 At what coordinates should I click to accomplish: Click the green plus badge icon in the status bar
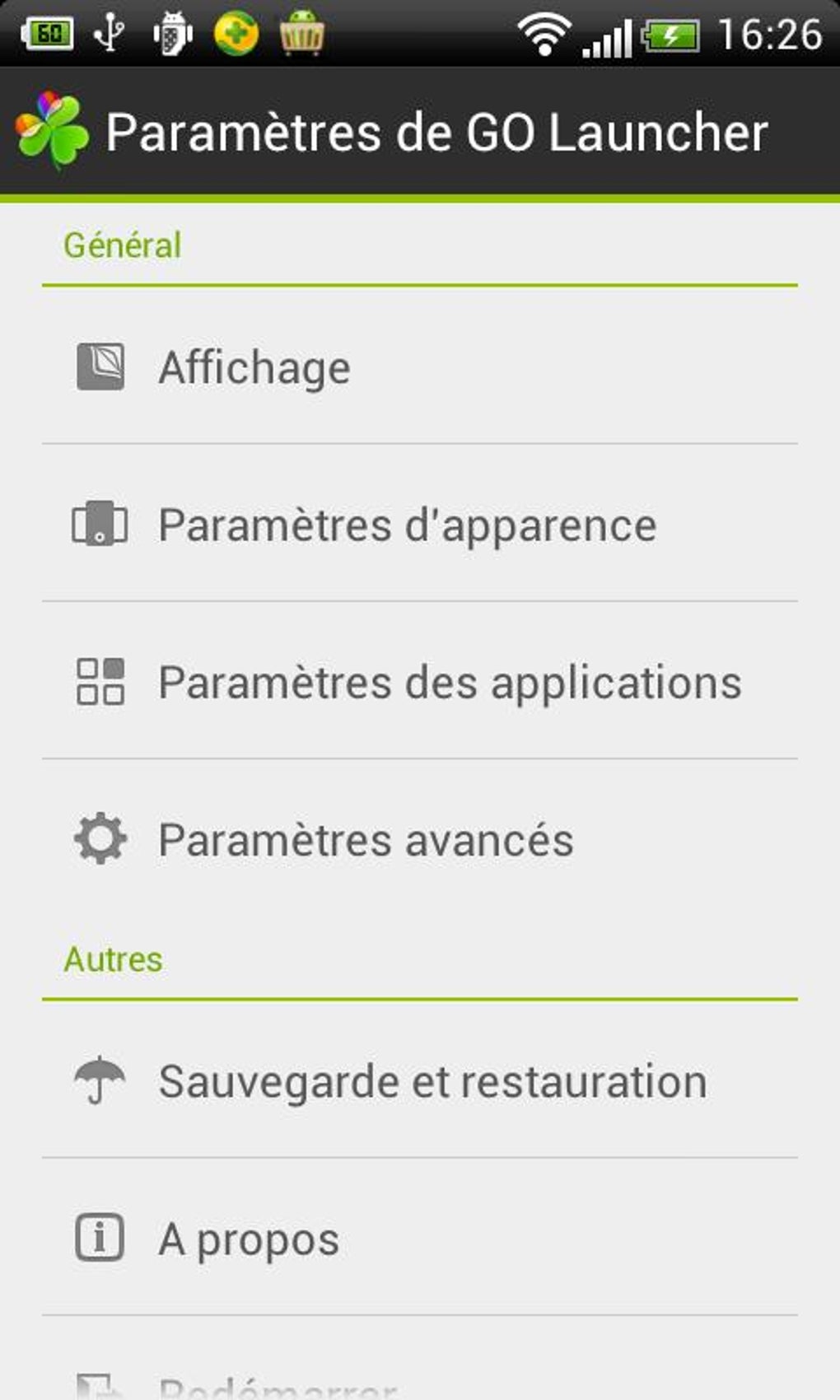point(237,33)
